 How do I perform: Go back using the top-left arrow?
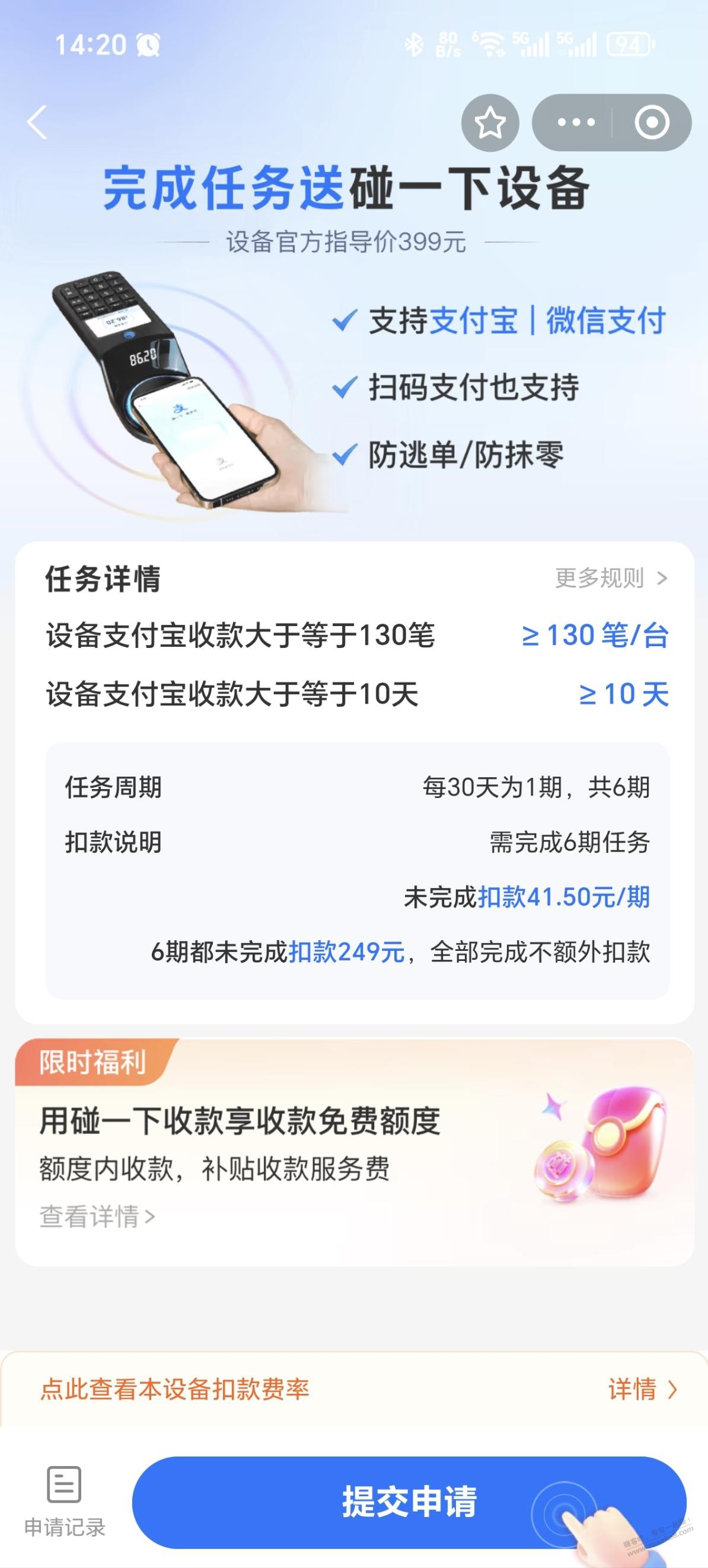point(38,122)
